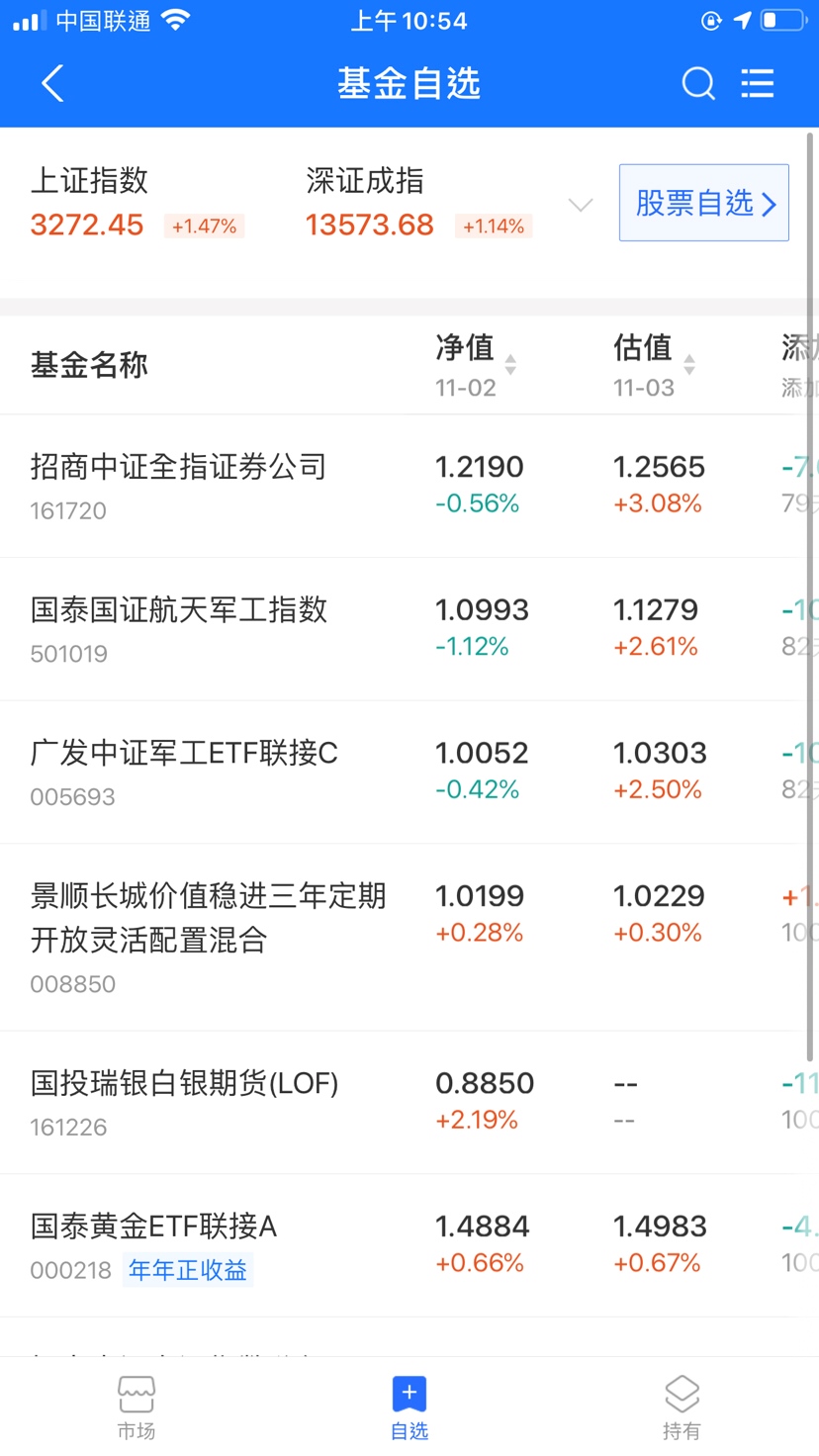The image size is (819, 1456).
Task: View 上证指数 index details
Action: pos(137,203)
